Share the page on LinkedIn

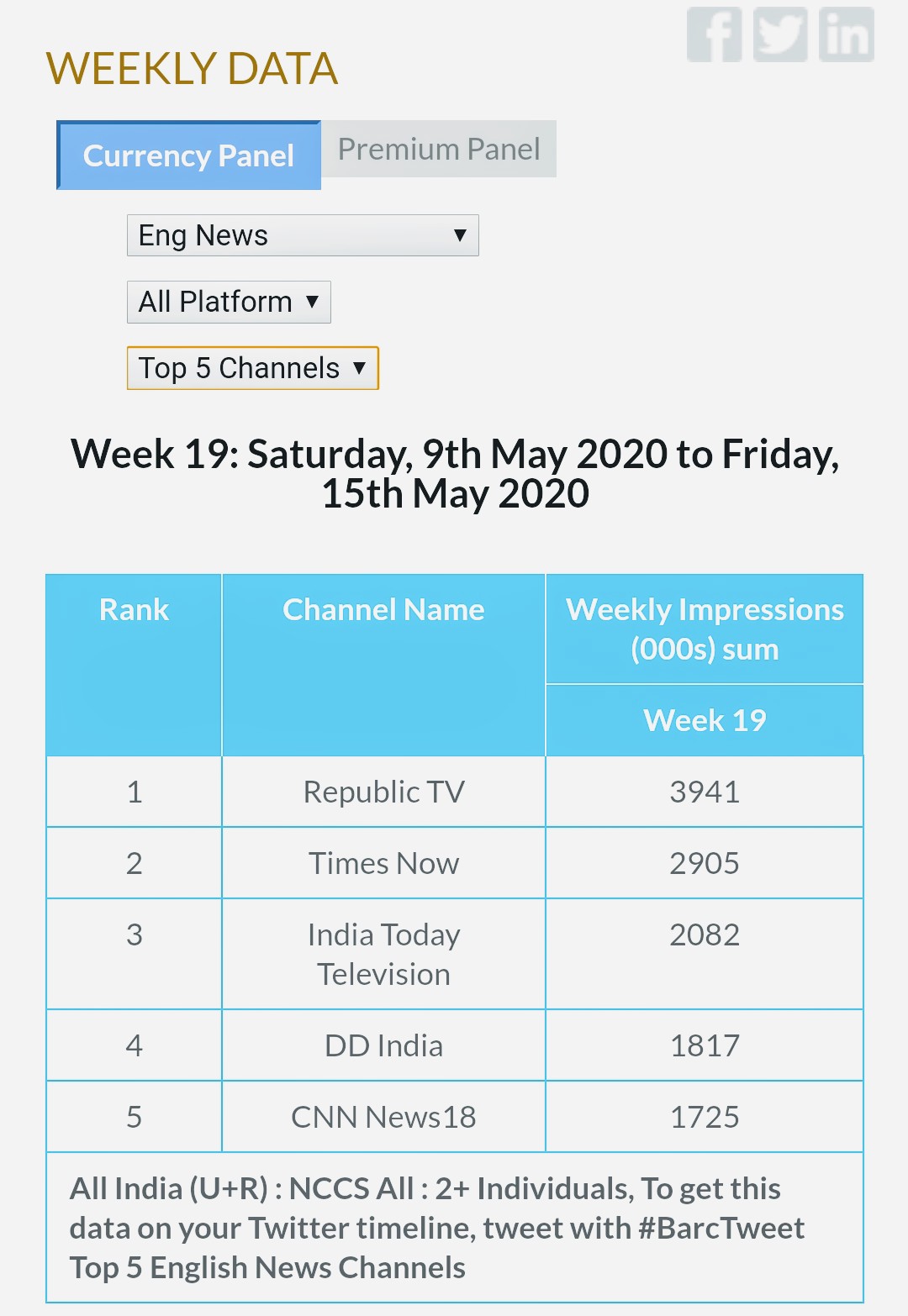click(x=847, y=34)
